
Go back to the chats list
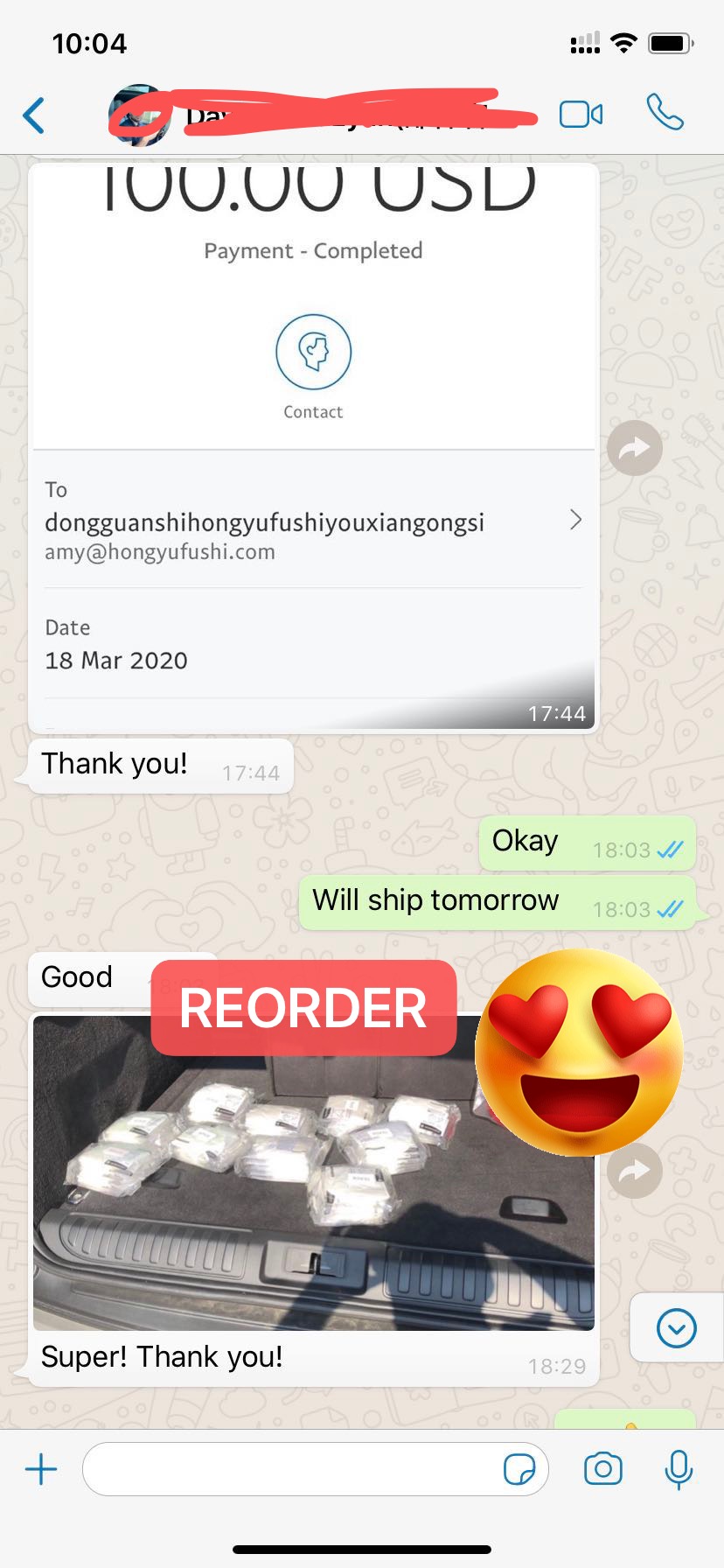click(x=34, y=115)
